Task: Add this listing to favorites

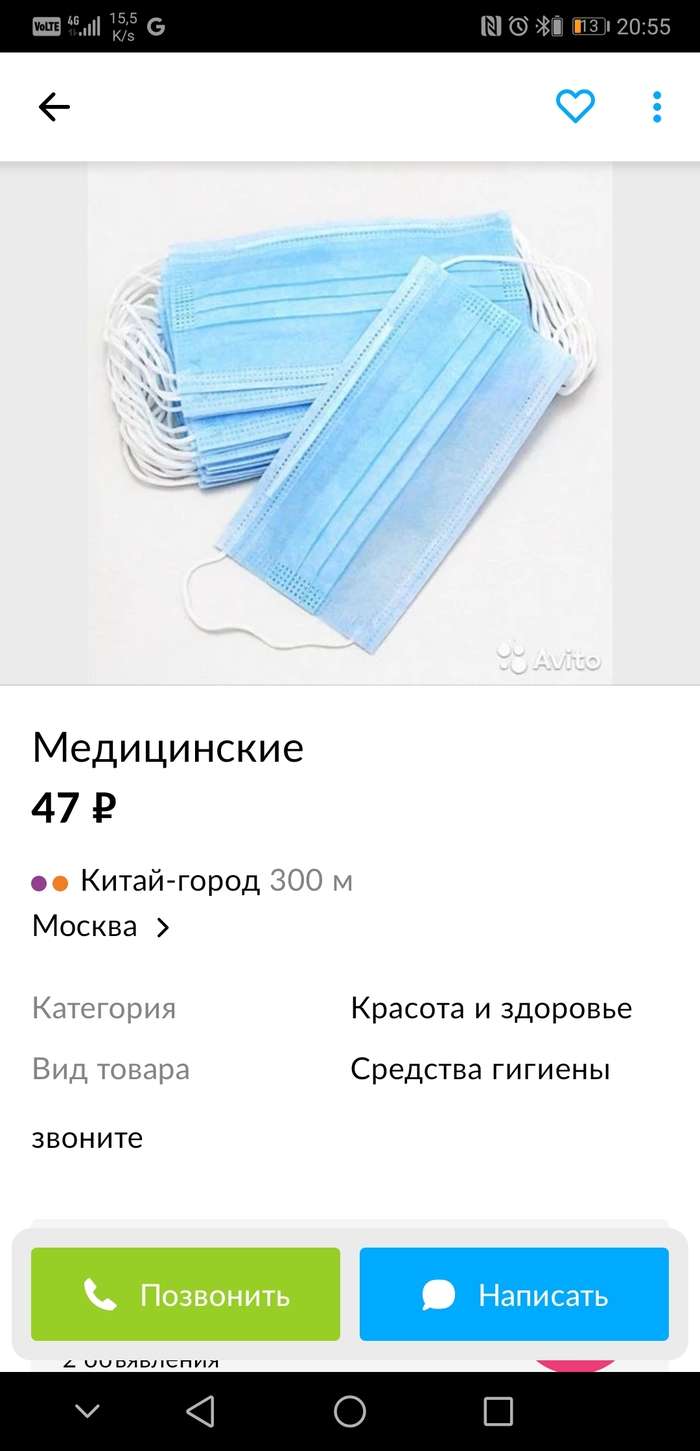Action: [575, 106]
